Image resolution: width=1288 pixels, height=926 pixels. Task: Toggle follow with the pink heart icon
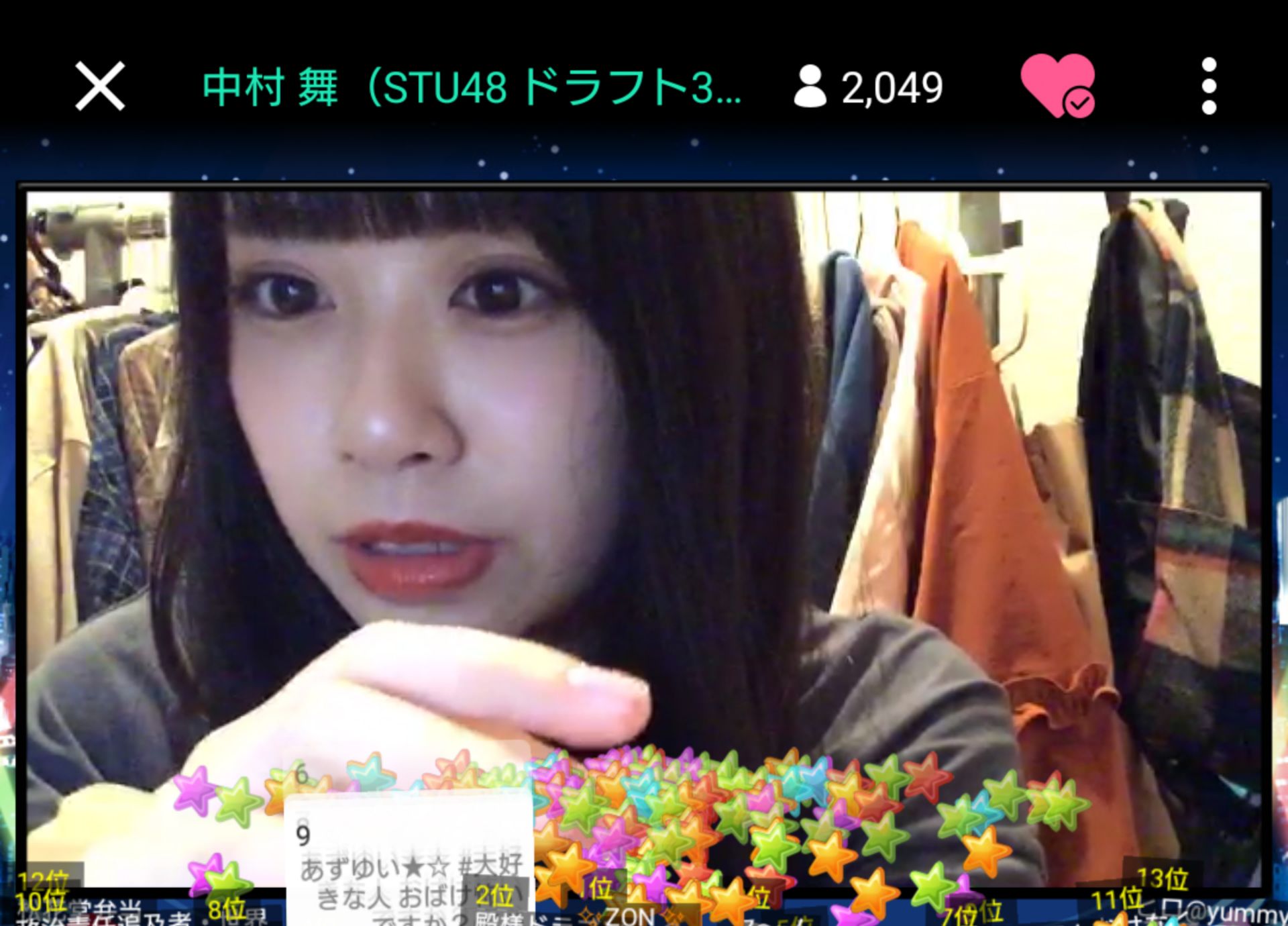click(x=1058, y=85)
